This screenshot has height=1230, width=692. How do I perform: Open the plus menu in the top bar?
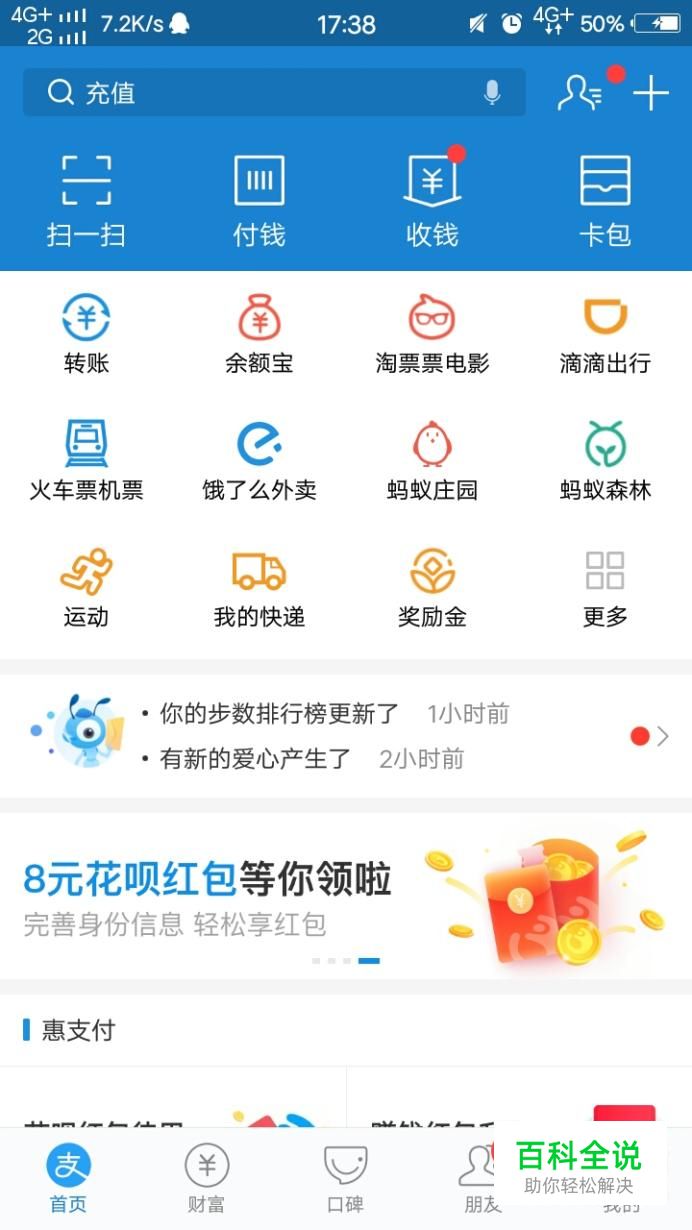651,93
